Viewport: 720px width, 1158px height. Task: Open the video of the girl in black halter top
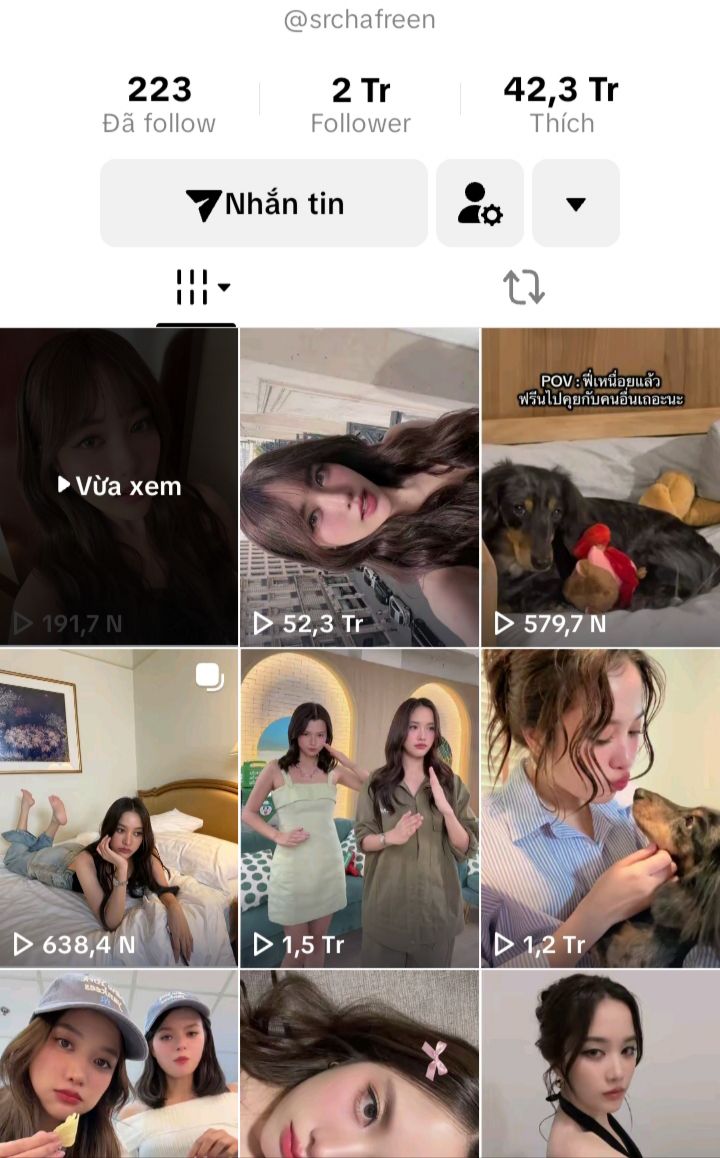(x=600, y=1065)
